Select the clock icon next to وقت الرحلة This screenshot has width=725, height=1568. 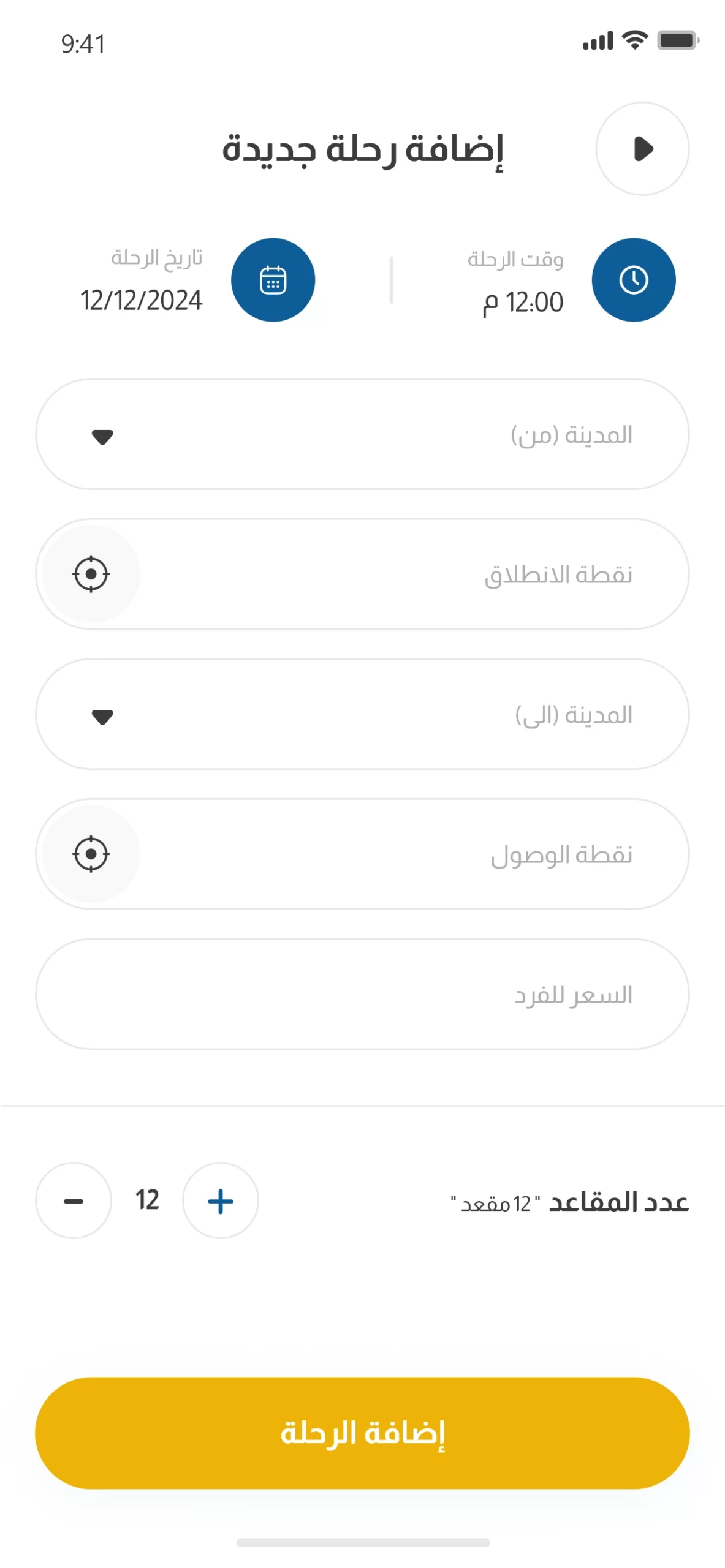point(634,279)
